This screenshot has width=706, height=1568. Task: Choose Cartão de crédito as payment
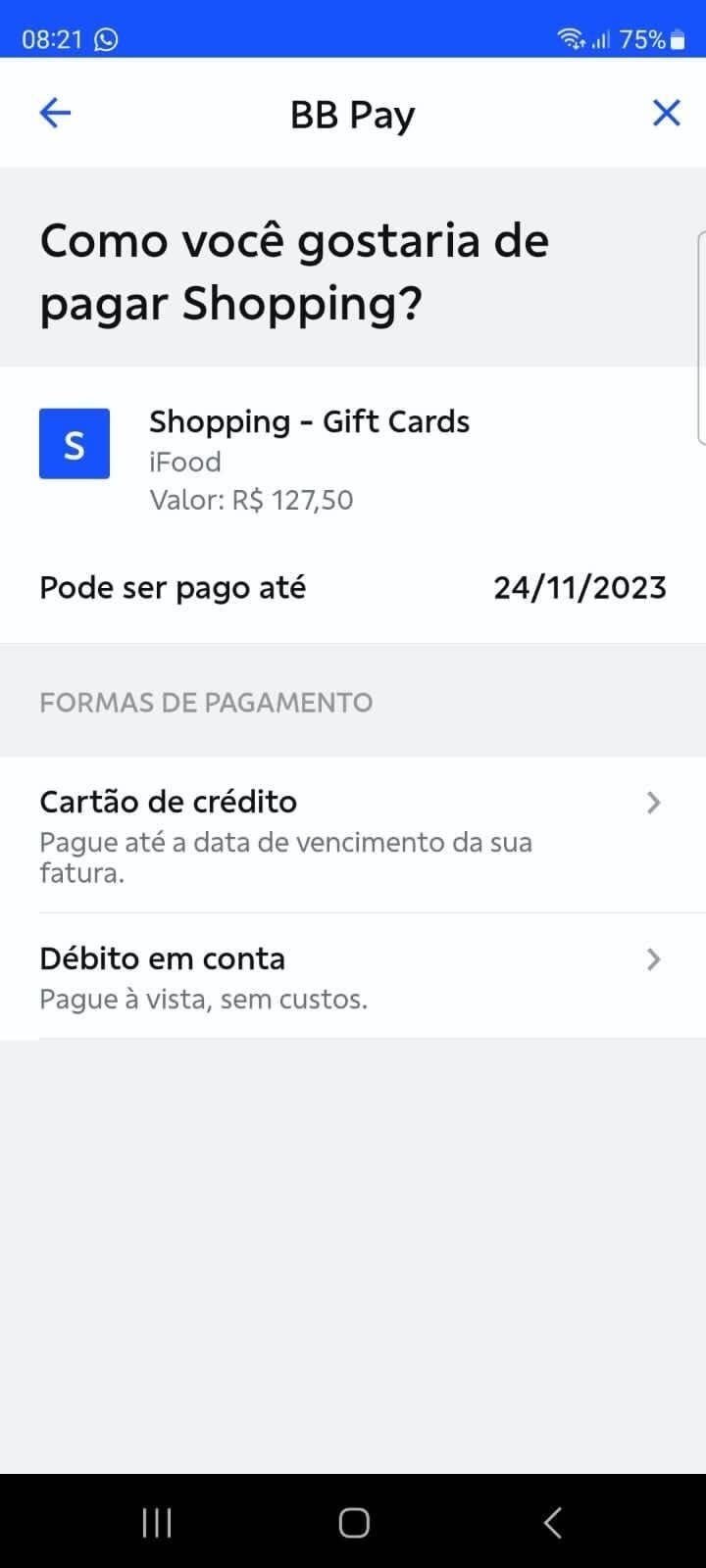[x=353, y=835]
